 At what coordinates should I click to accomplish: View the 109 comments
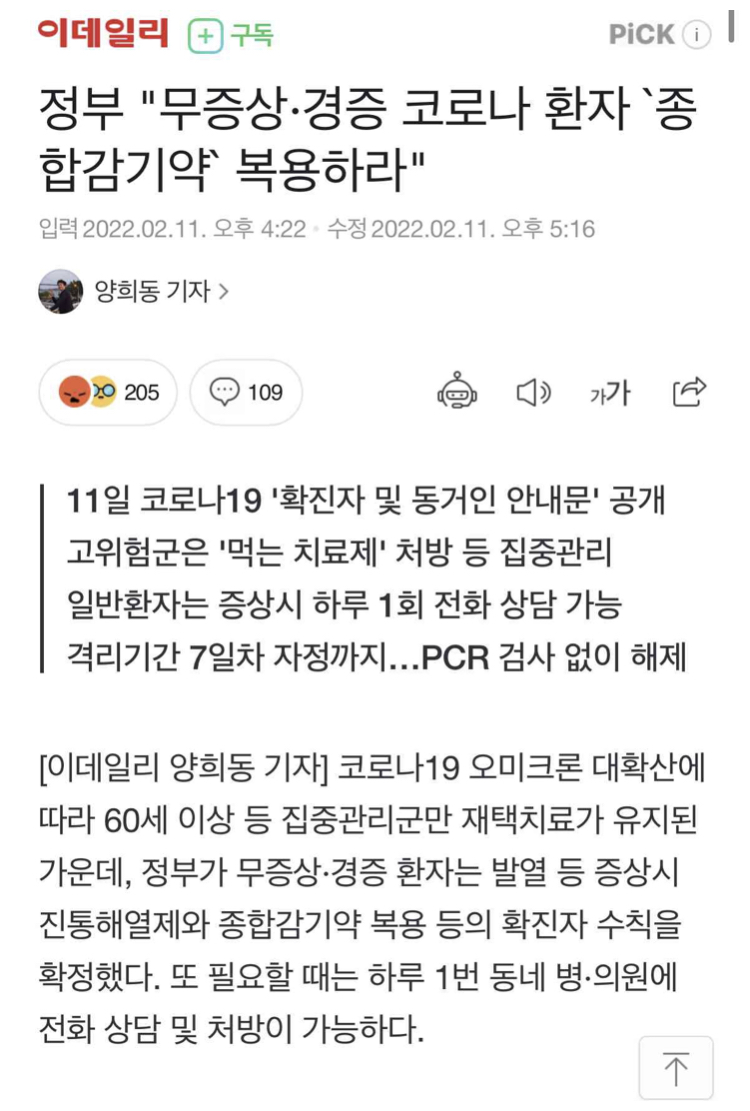(246, 393)
